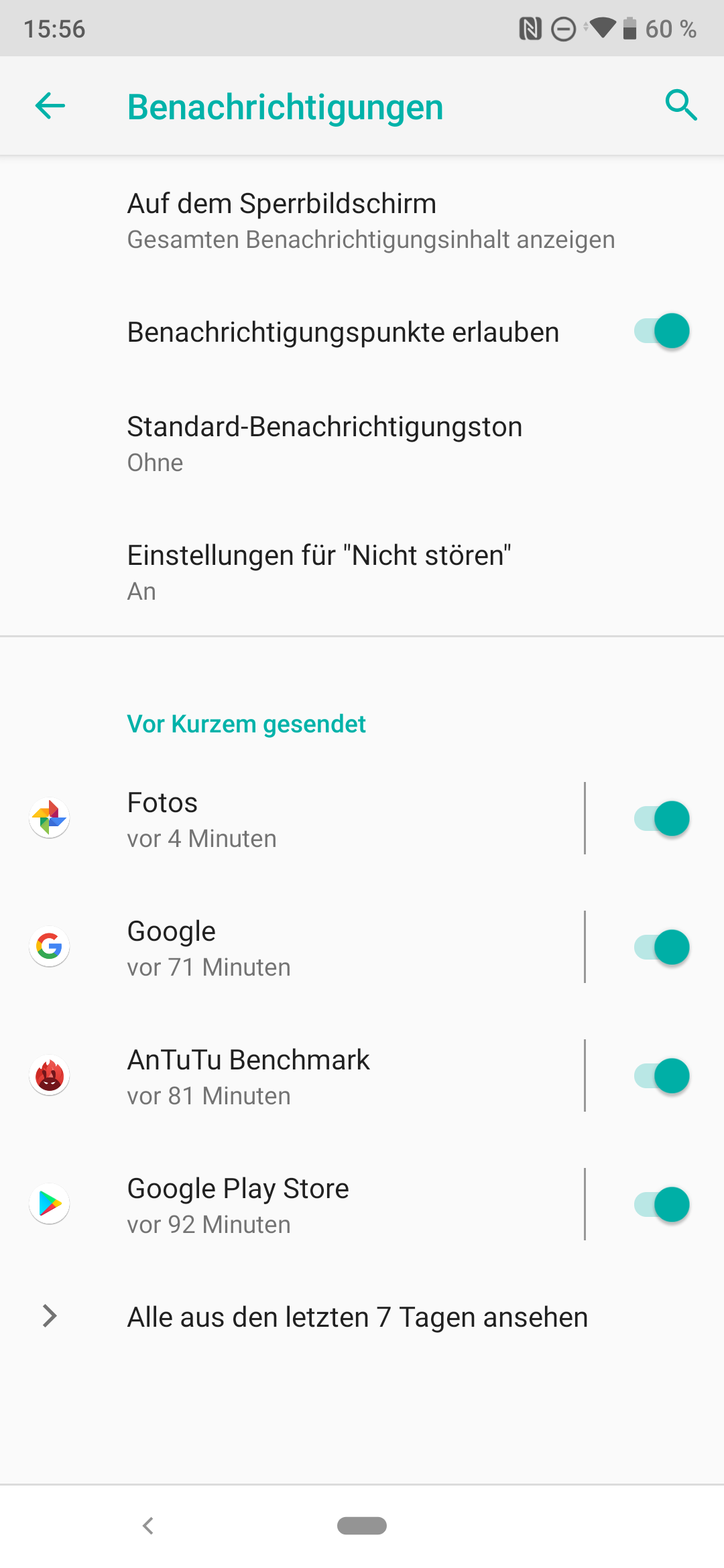Screen dimensions: 724x1568
Task: Switch off Google Play Store notifications
Action: [x=662, y=1205]
